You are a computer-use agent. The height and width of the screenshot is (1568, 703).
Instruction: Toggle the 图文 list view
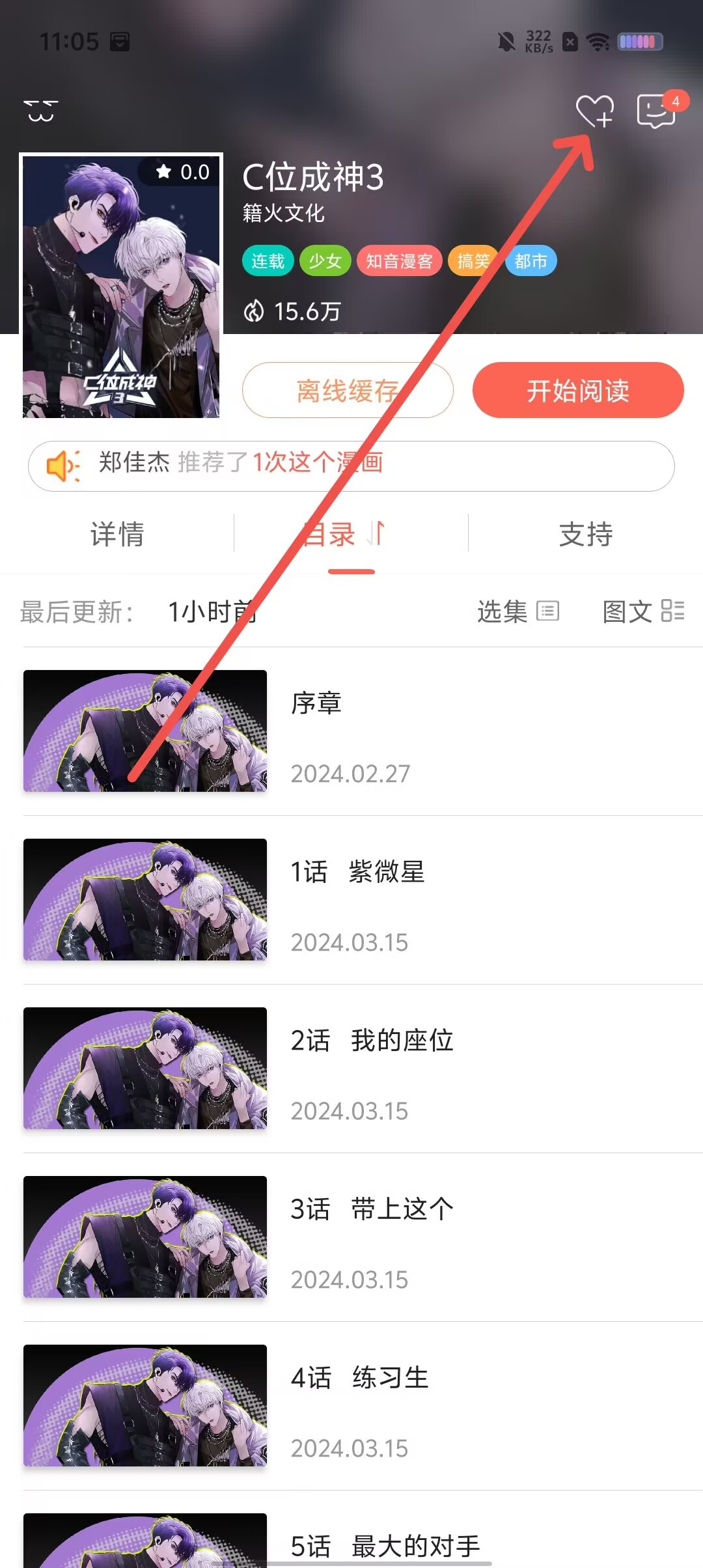642,611
